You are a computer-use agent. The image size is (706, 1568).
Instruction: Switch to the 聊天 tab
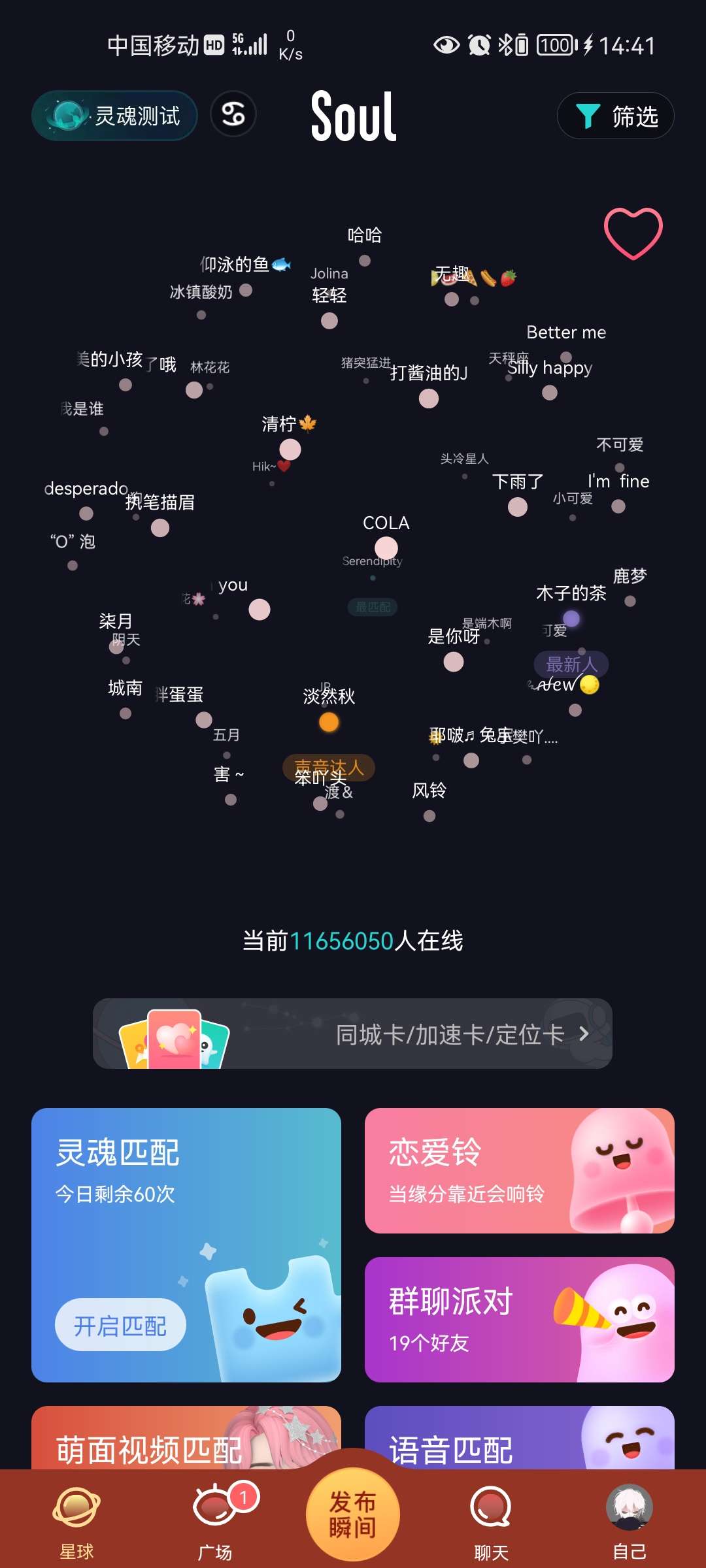(491, 1521)
